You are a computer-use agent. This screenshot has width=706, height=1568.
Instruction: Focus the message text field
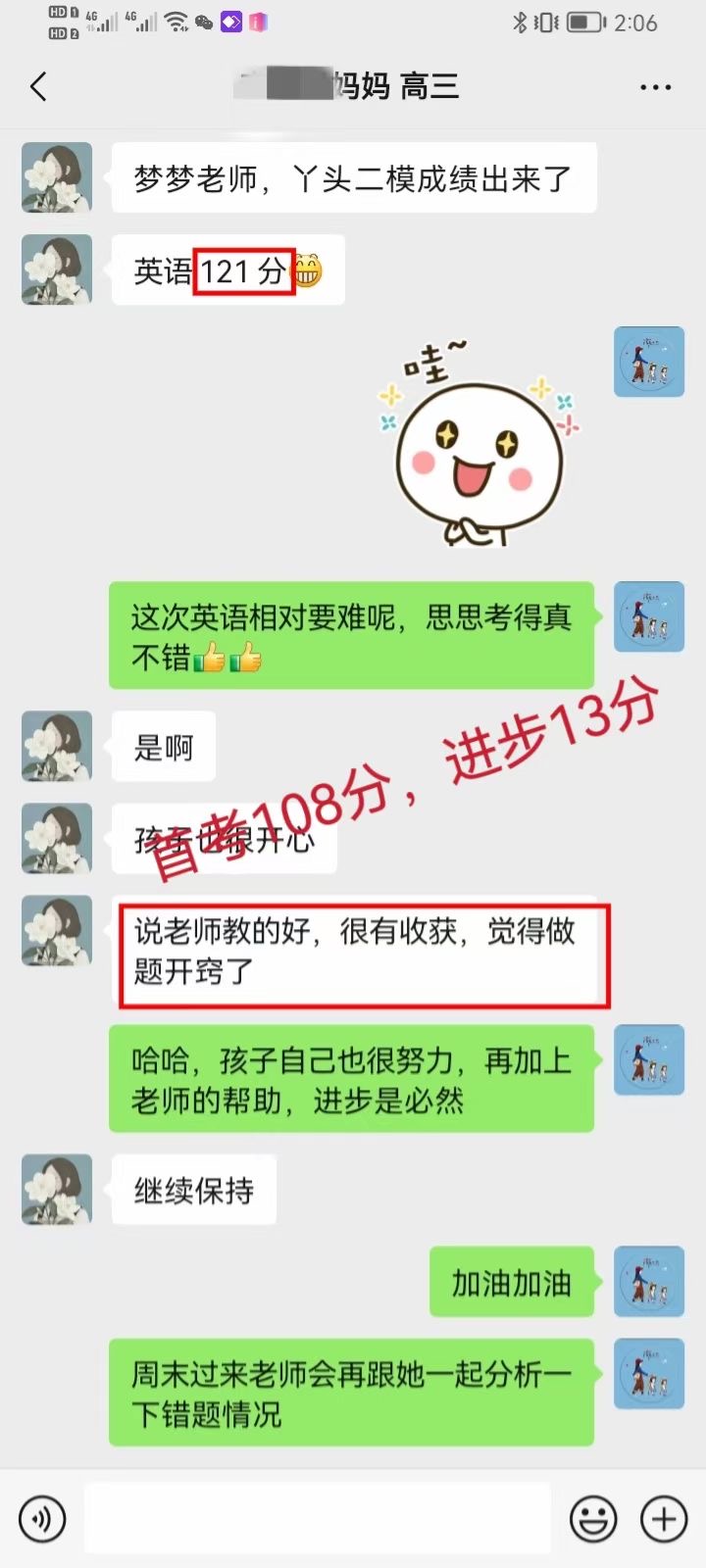point(317,1519)
